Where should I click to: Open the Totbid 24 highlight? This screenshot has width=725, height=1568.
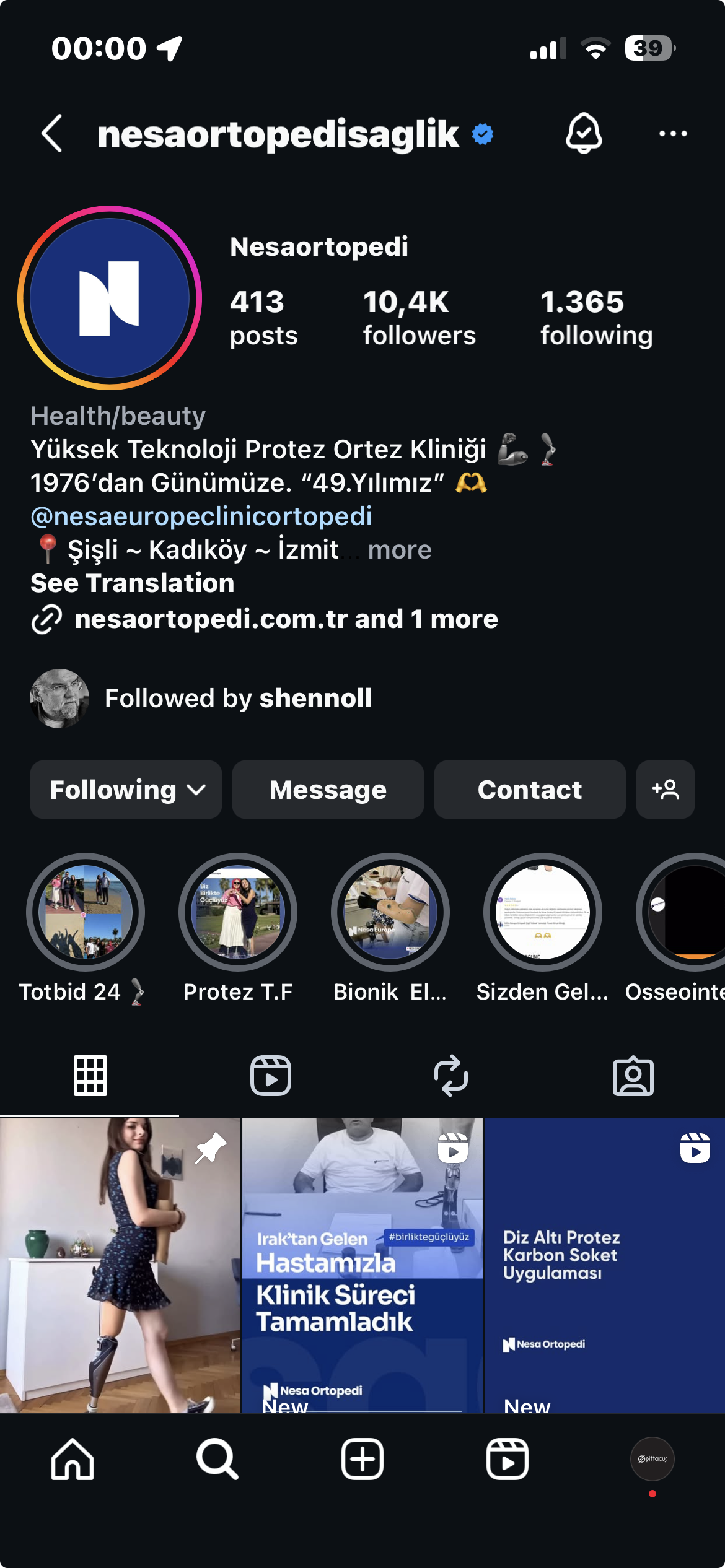click(86, 912)
